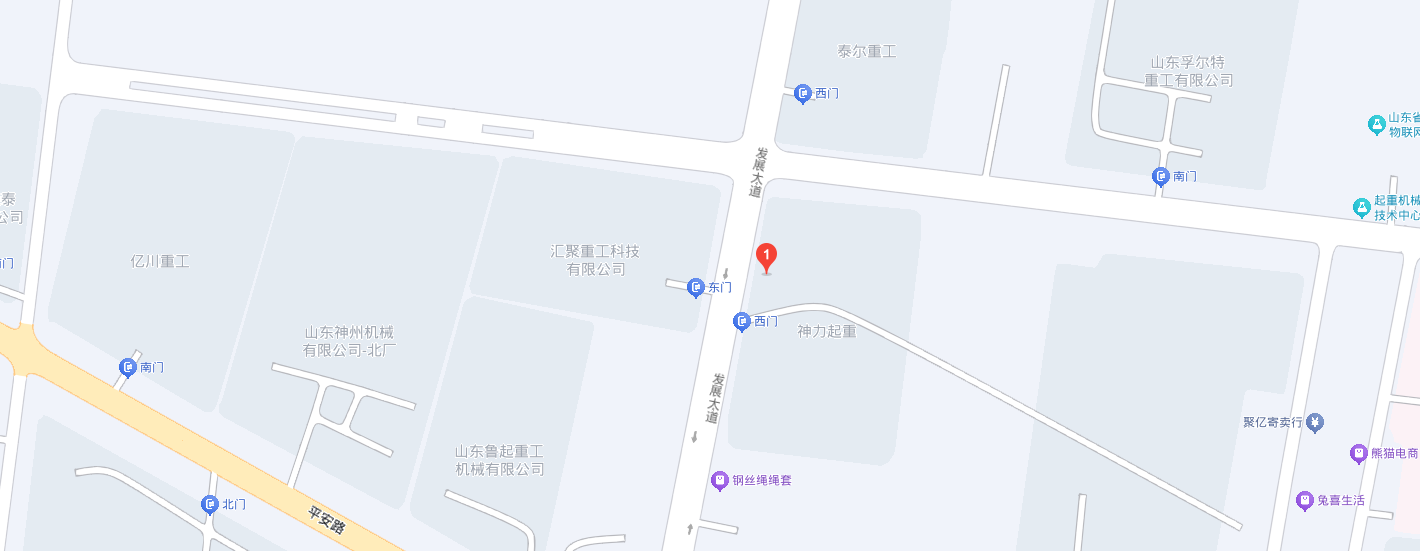Tap the 起重机械技术中心 marker

(x=1360, y=208)
